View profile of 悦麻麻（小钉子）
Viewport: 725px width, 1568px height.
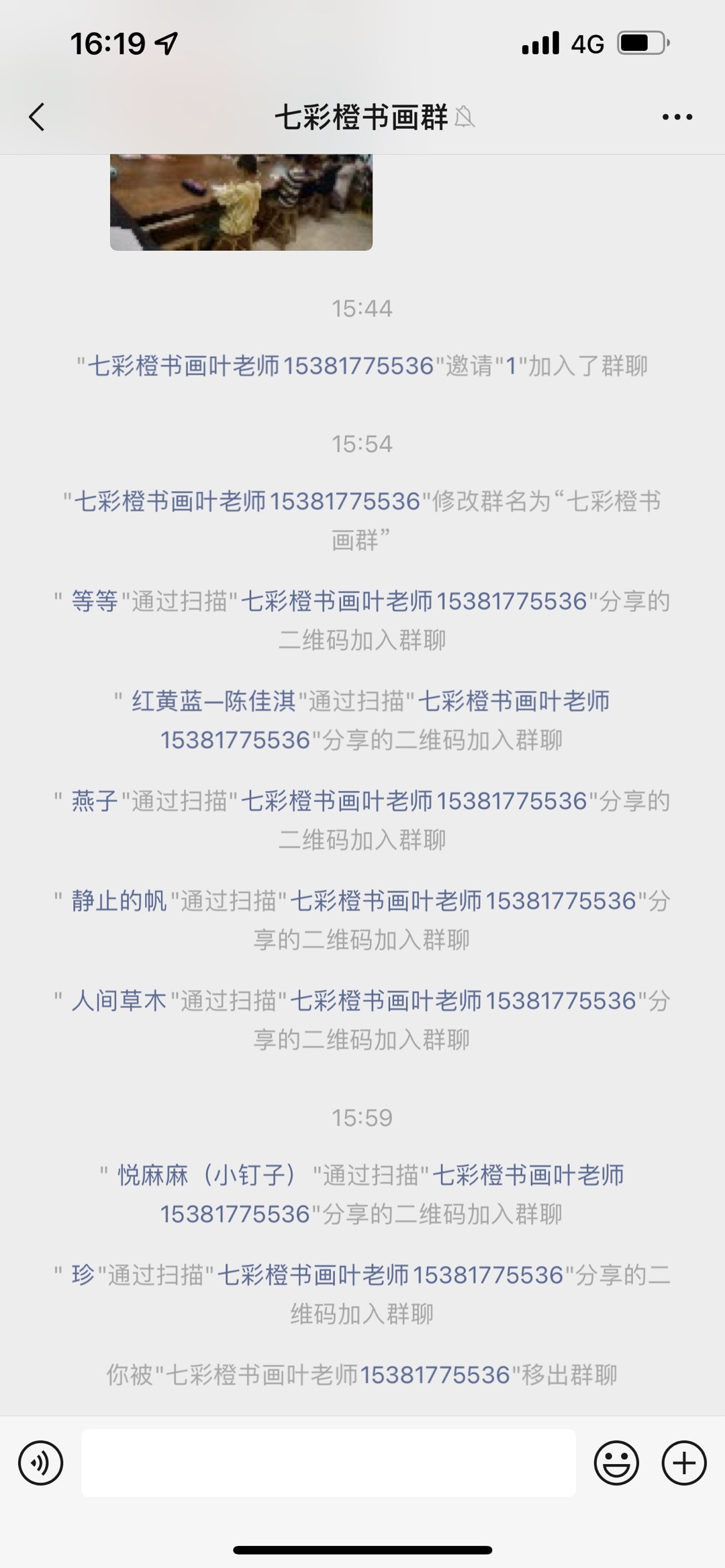tap(207, 1175)
